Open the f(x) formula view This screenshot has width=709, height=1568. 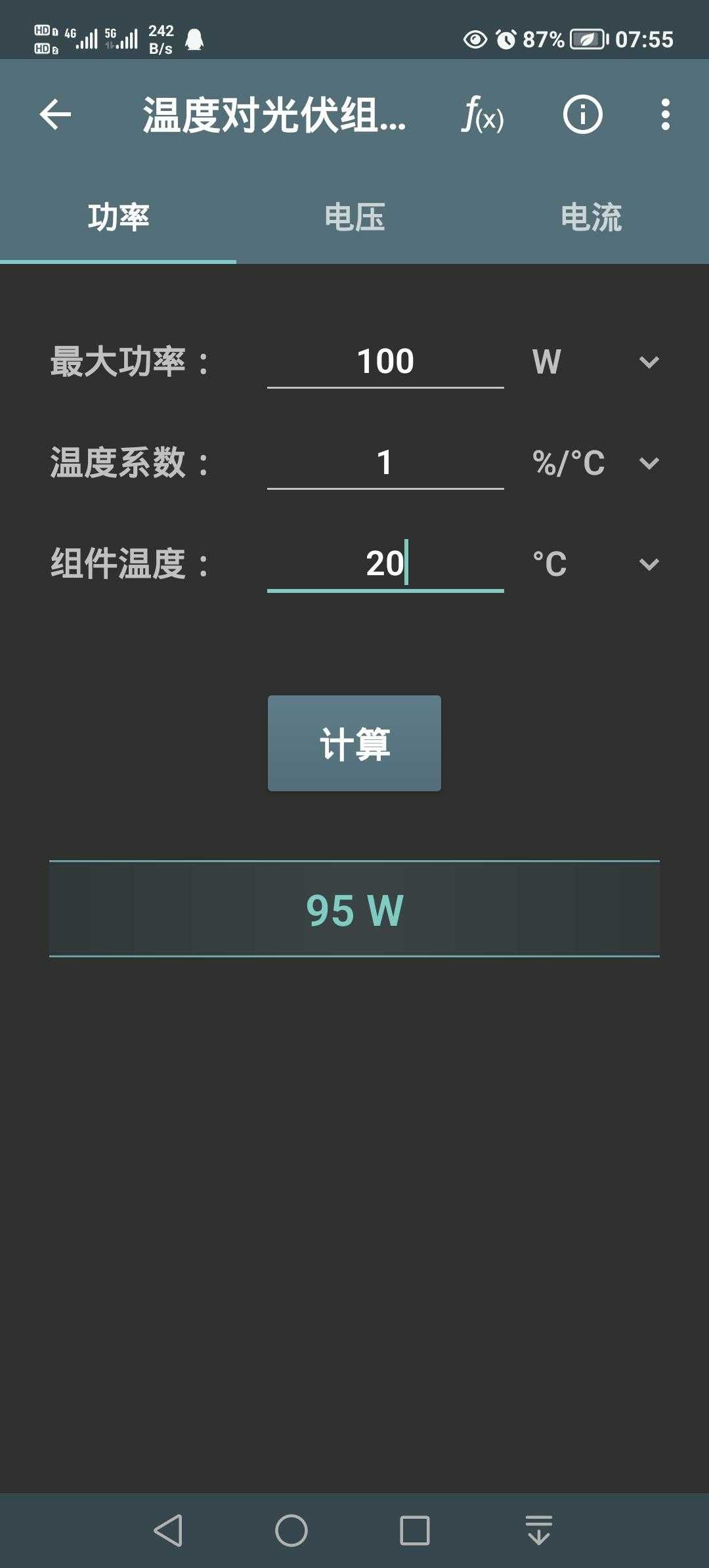pyautogui.click(x=483, y=115)
